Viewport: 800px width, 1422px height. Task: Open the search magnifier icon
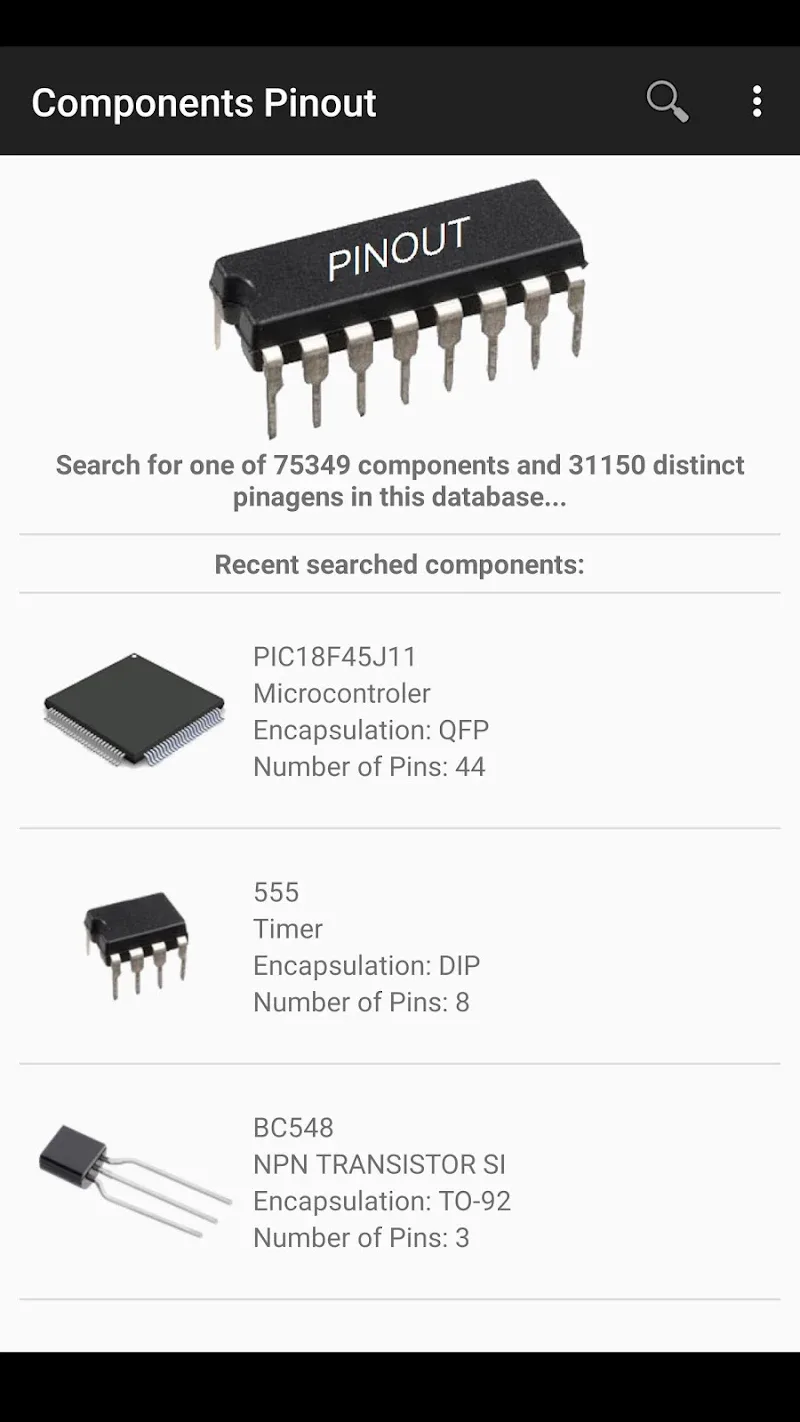pyautogui.click(x=666, y=102)
